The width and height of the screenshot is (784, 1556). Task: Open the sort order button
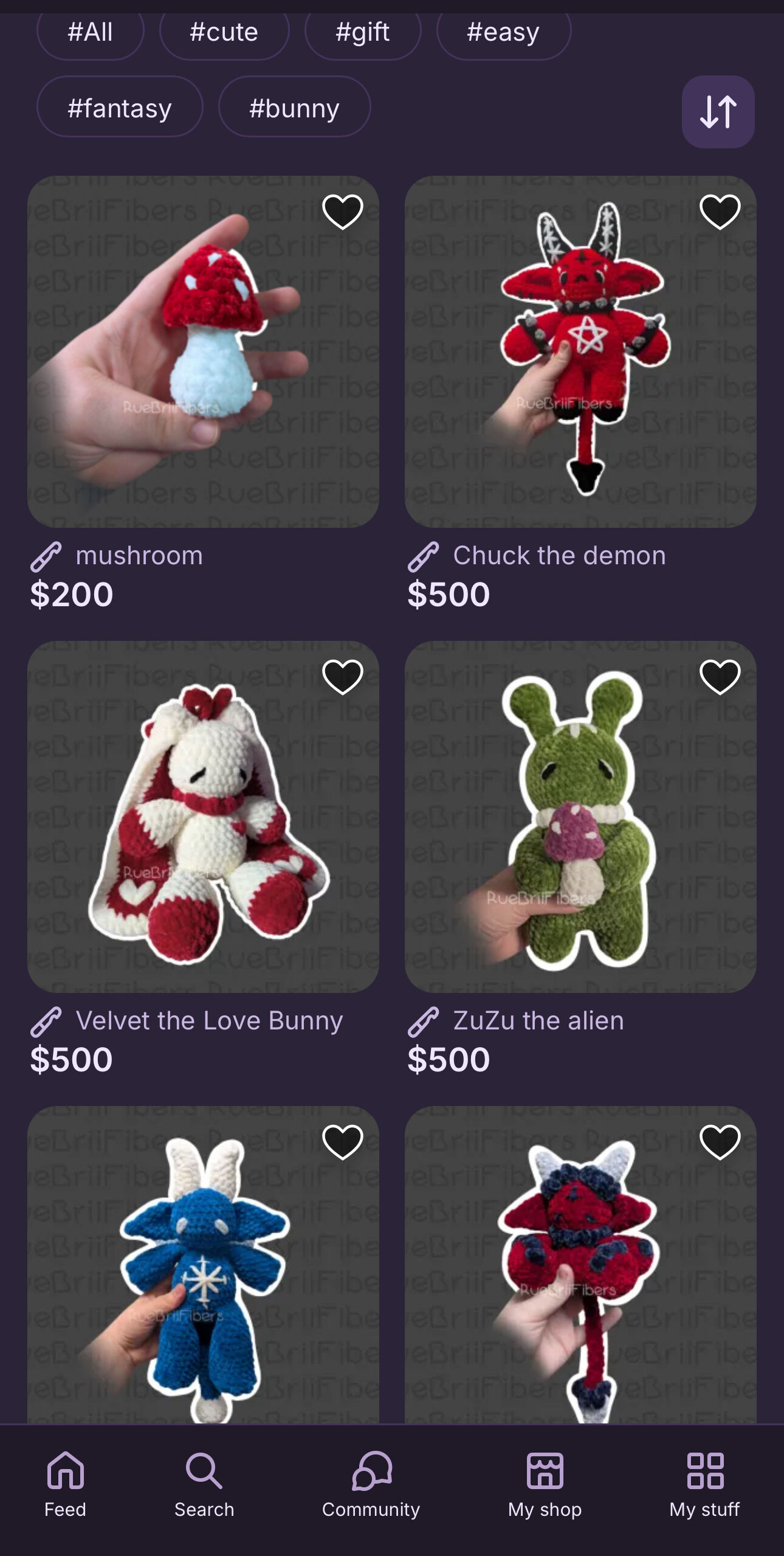718,112
